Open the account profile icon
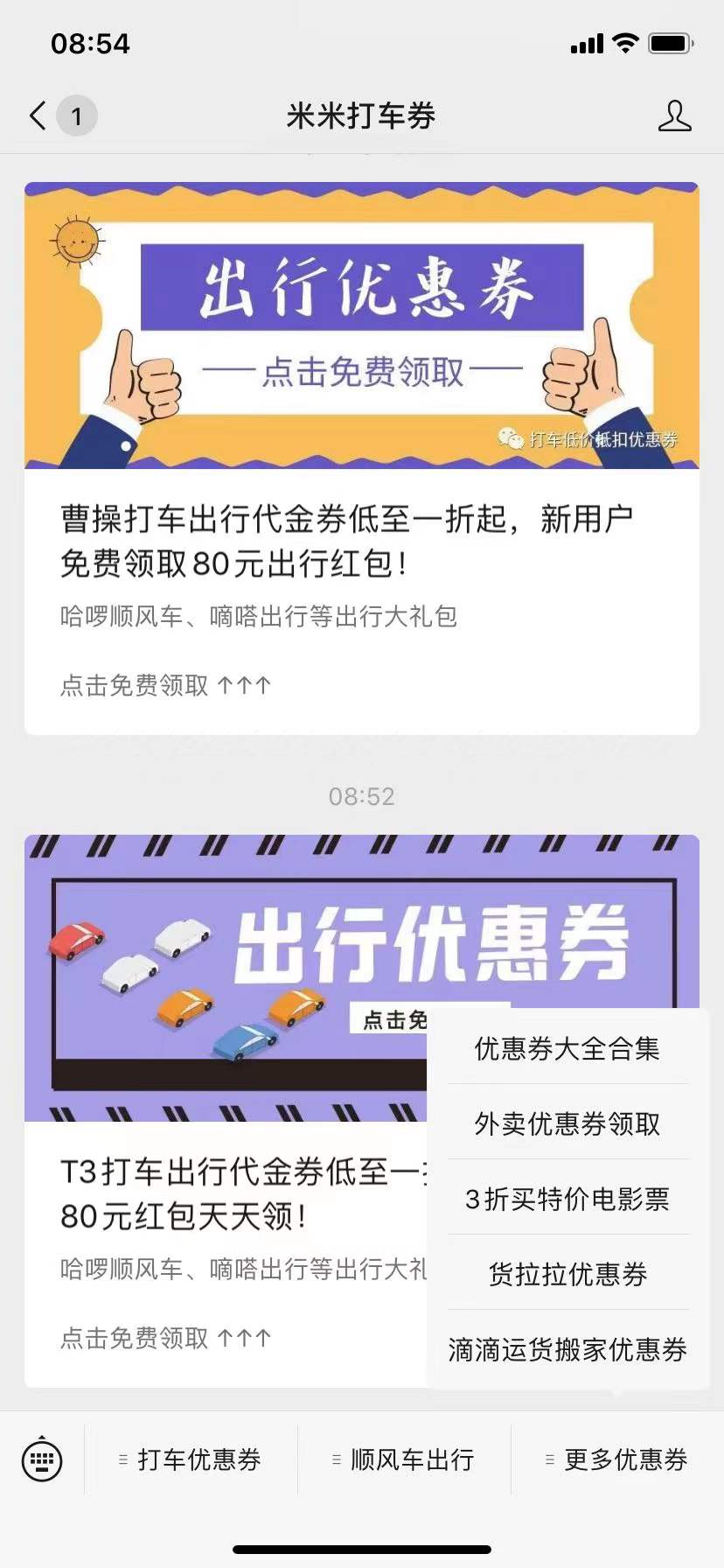Image resolution: width=724 pixels, height=1568 pixels. (x=674, y=115)
